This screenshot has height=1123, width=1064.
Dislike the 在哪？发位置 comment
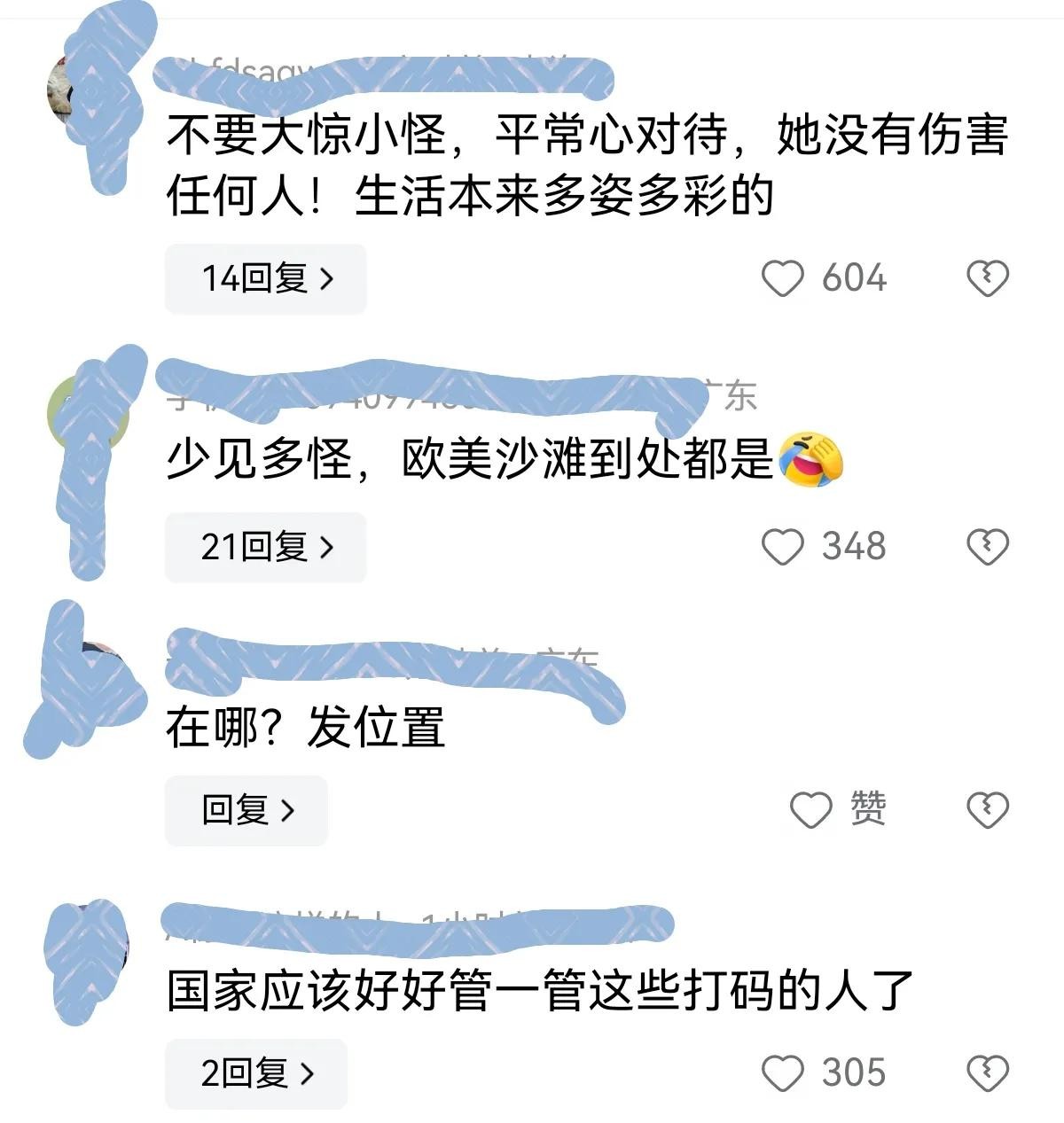pos(987,810)
